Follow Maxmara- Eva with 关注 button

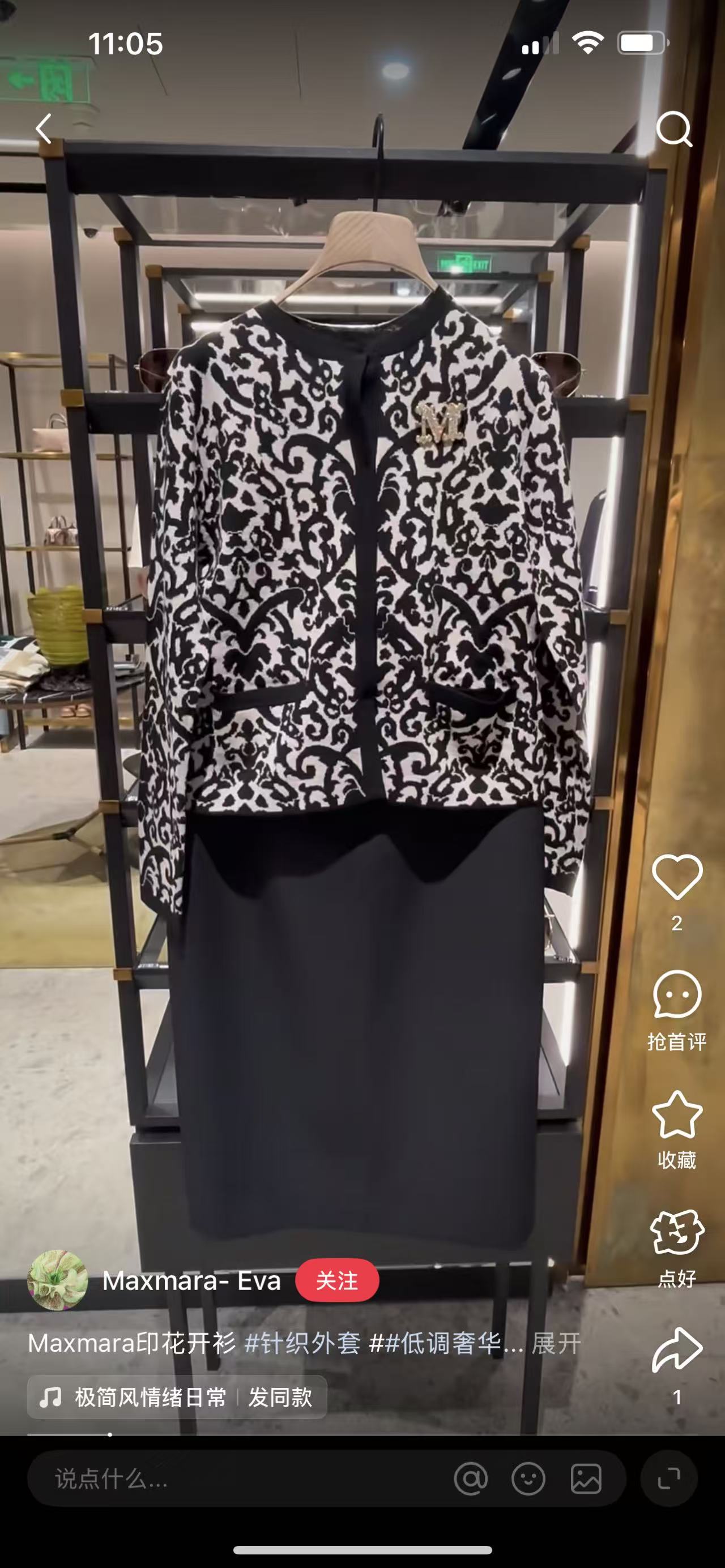(337, 1280)
